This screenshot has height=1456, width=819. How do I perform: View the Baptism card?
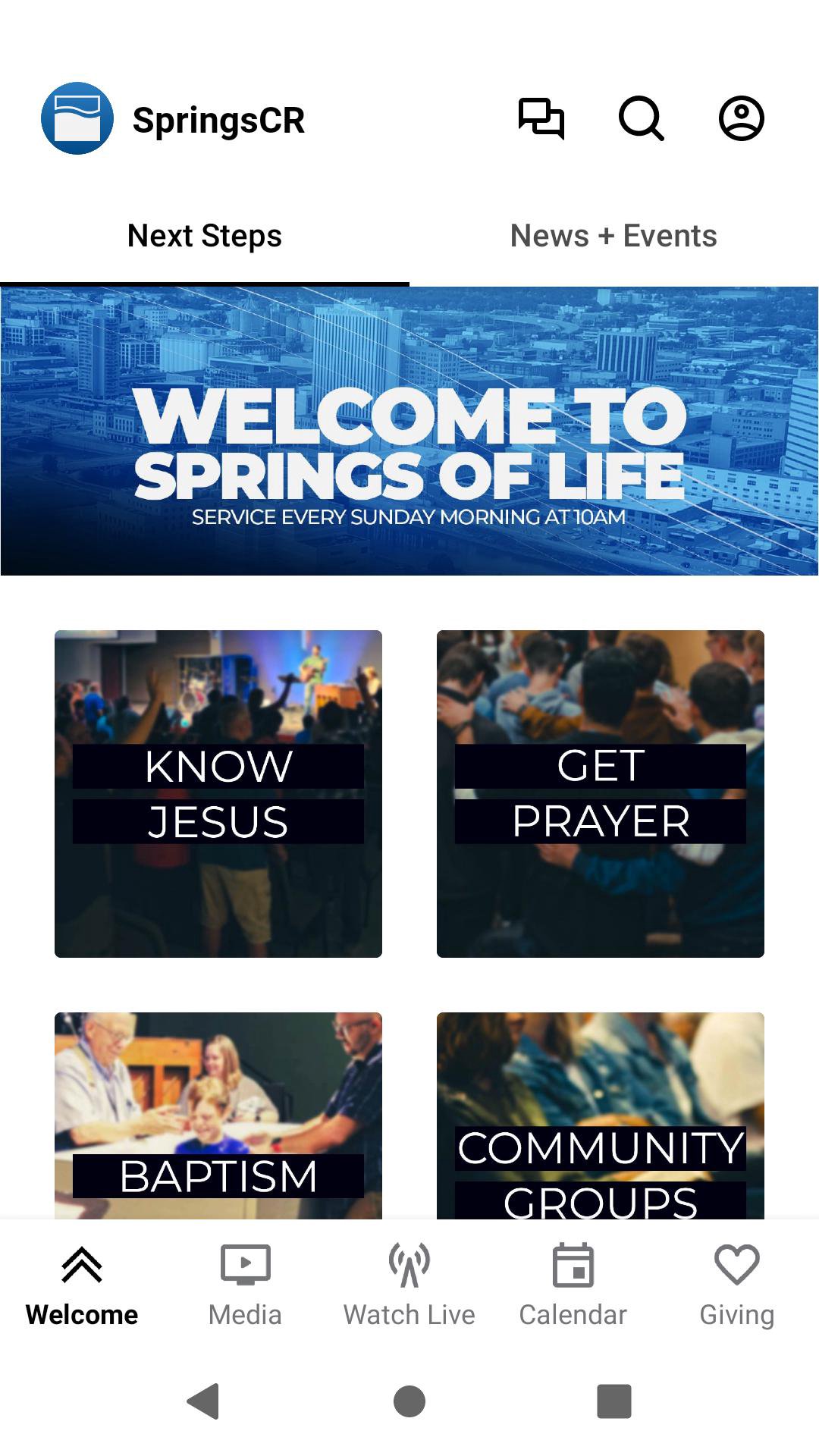point(218,1115)
